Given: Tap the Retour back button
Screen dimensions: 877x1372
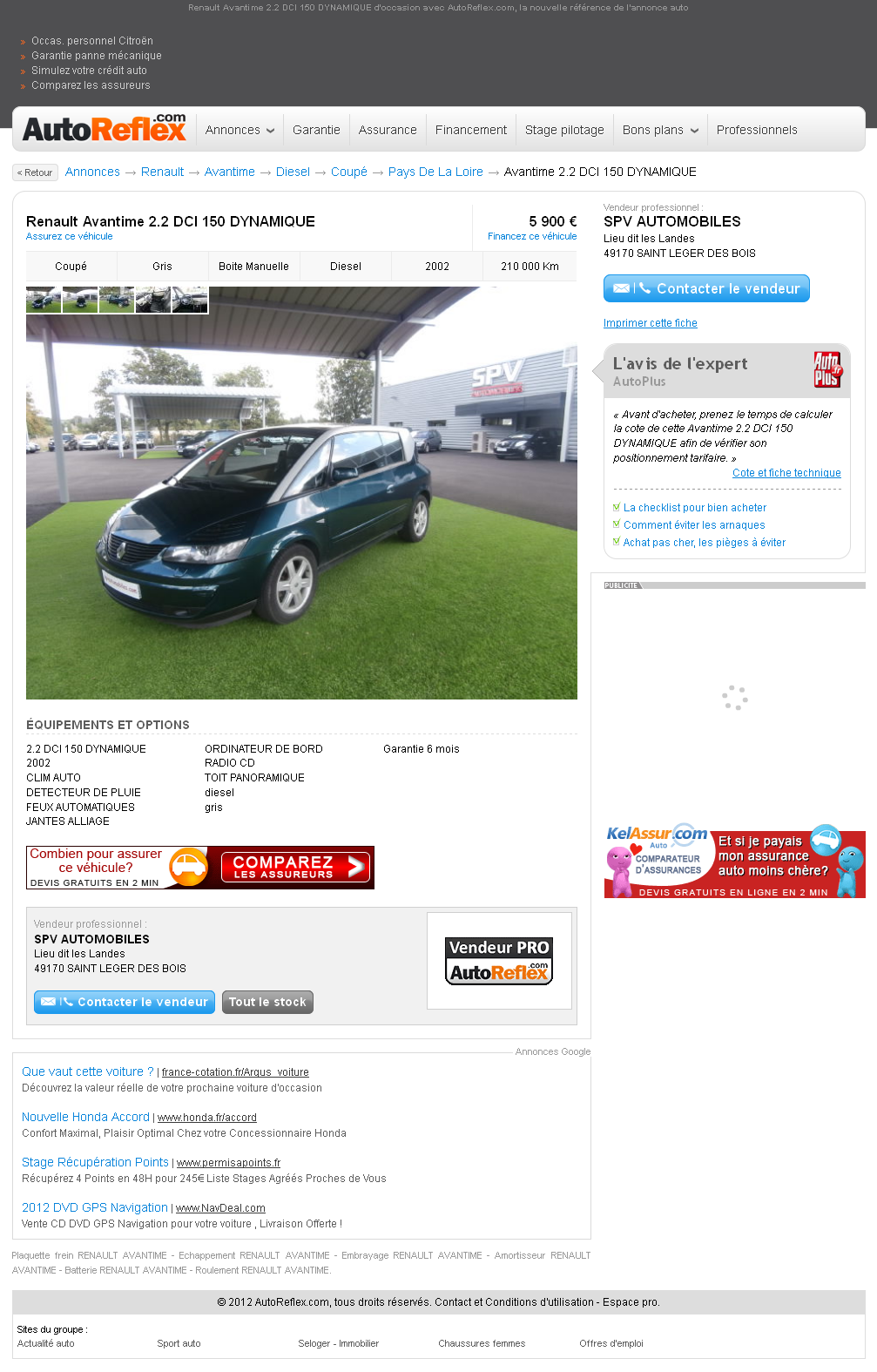Looking at the screenshot, I should pos(35,172).
